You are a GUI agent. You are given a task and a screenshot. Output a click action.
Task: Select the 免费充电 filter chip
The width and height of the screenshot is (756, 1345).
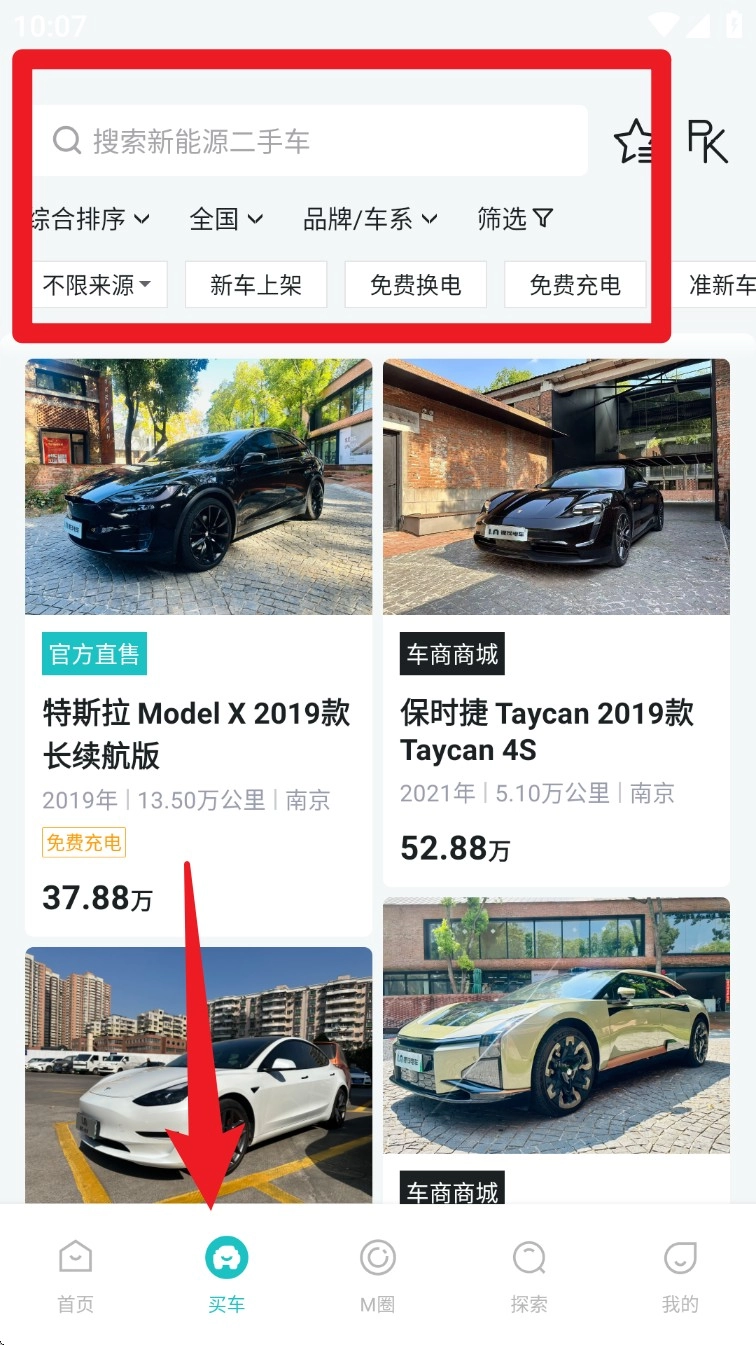coord(575,285)
